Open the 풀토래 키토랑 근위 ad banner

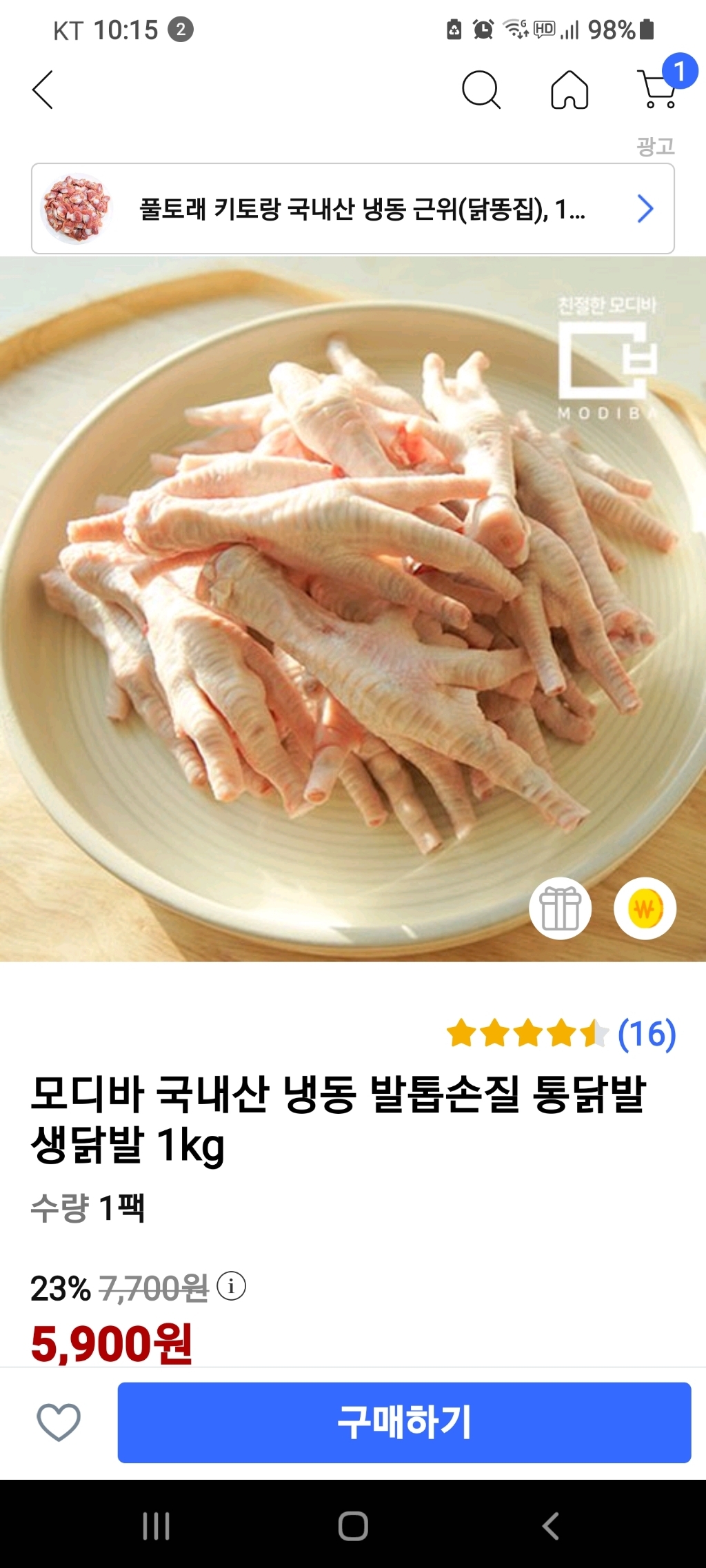tap(352, 209)
